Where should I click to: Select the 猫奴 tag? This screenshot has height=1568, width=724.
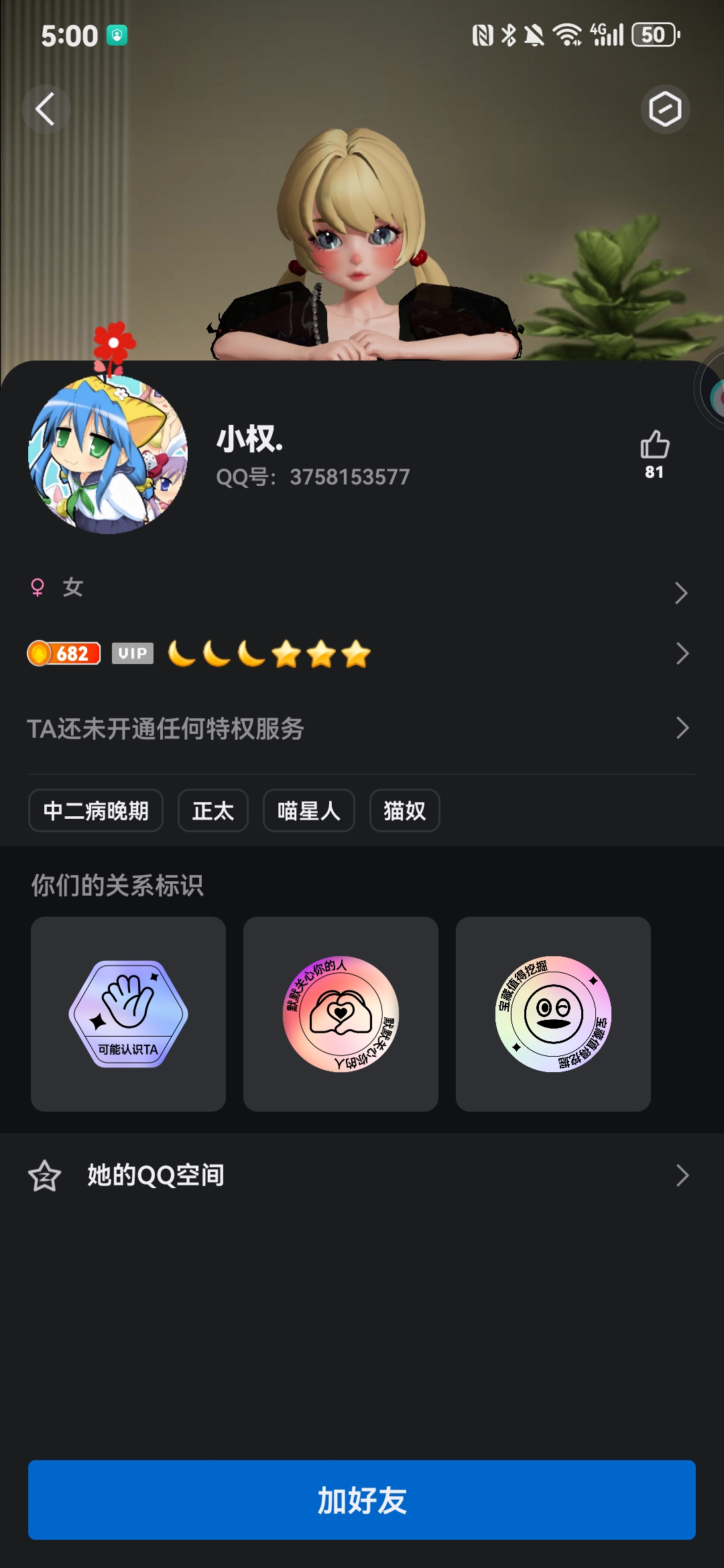tap(405, 811)
